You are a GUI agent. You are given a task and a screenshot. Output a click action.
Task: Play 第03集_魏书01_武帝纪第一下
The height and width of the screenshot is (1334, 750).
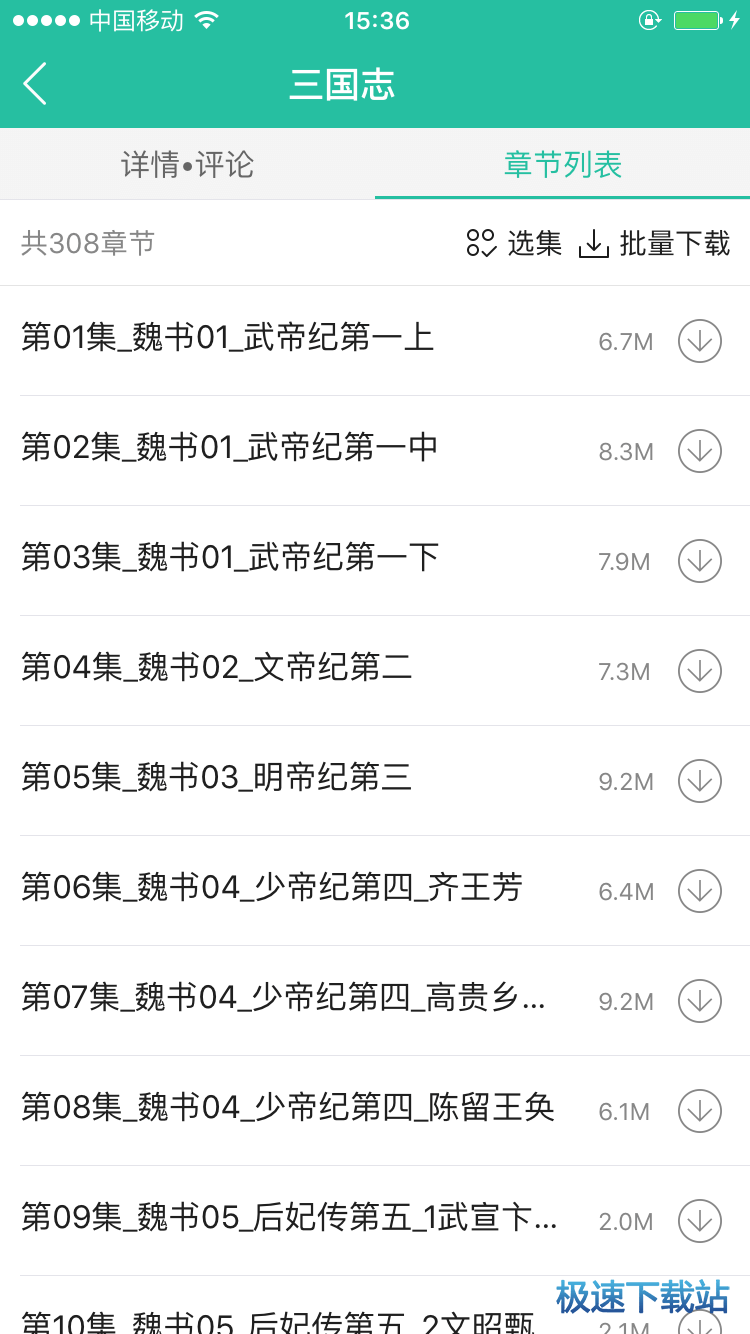(230, 558)
